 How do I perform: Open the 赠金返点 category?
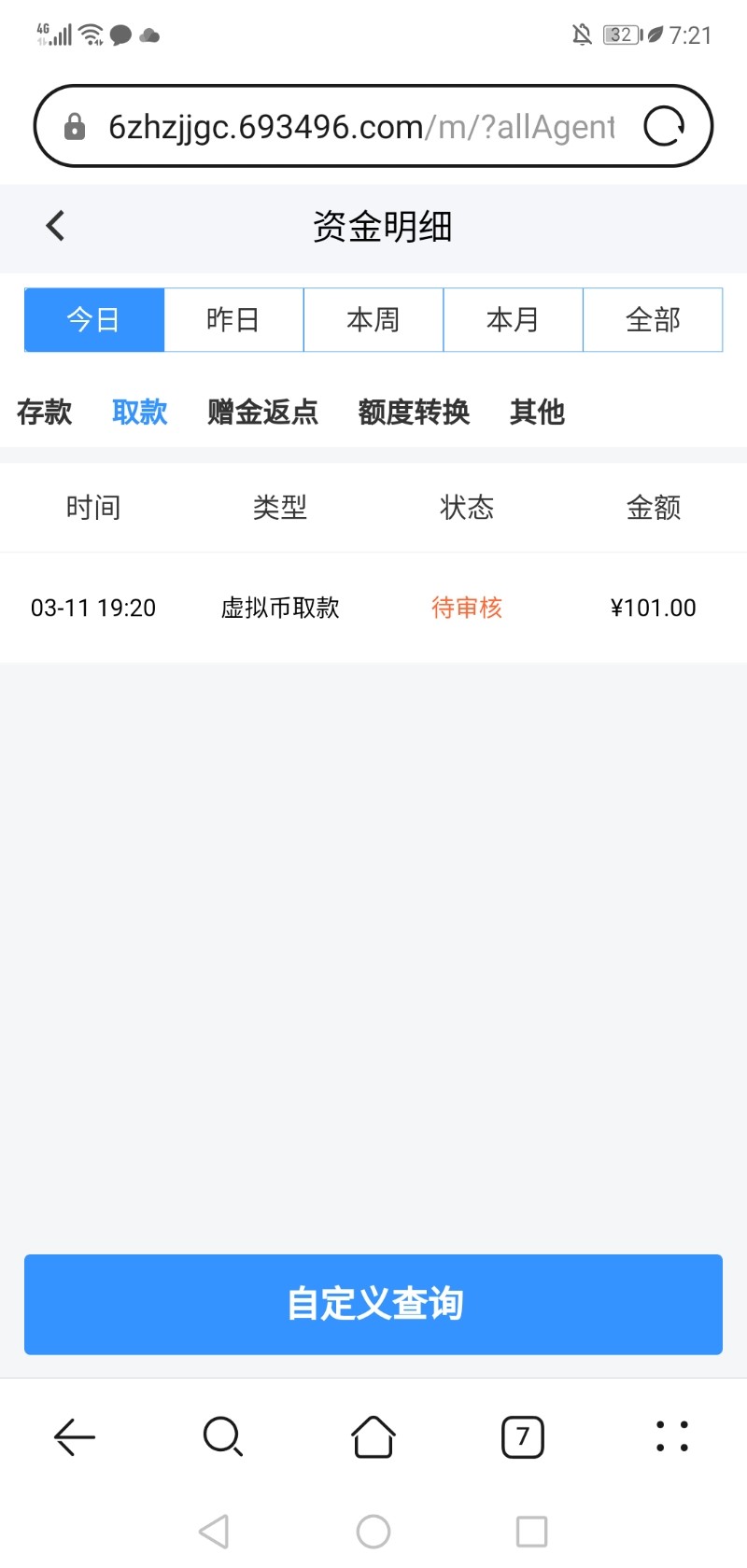[x=262, y=412]
